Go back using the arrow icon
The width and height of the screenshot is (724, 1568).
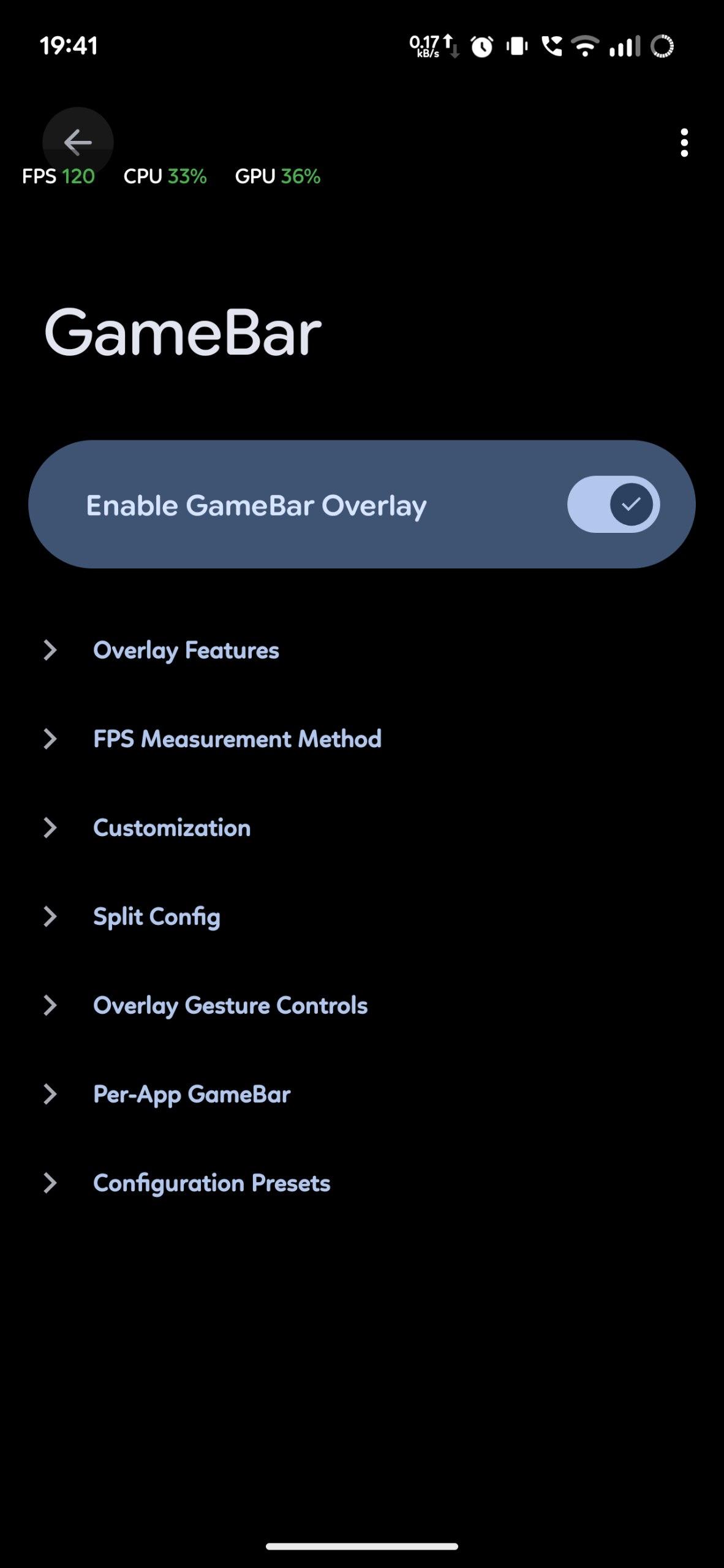coord(78,142)
